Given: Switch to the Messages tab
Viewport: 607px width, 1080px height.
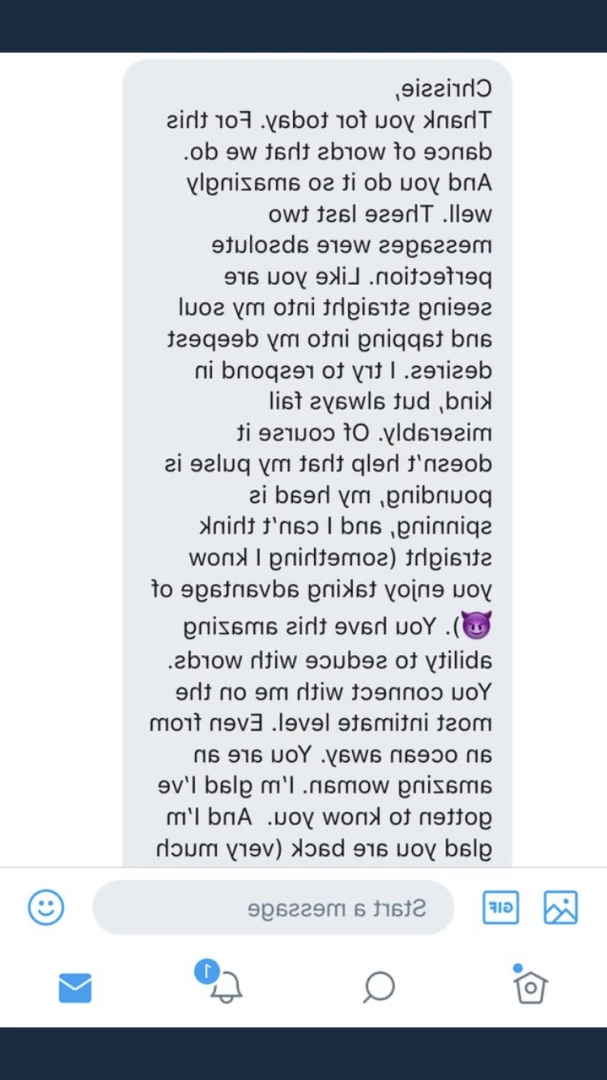Looking at the screenshot, I should [74, 988].
